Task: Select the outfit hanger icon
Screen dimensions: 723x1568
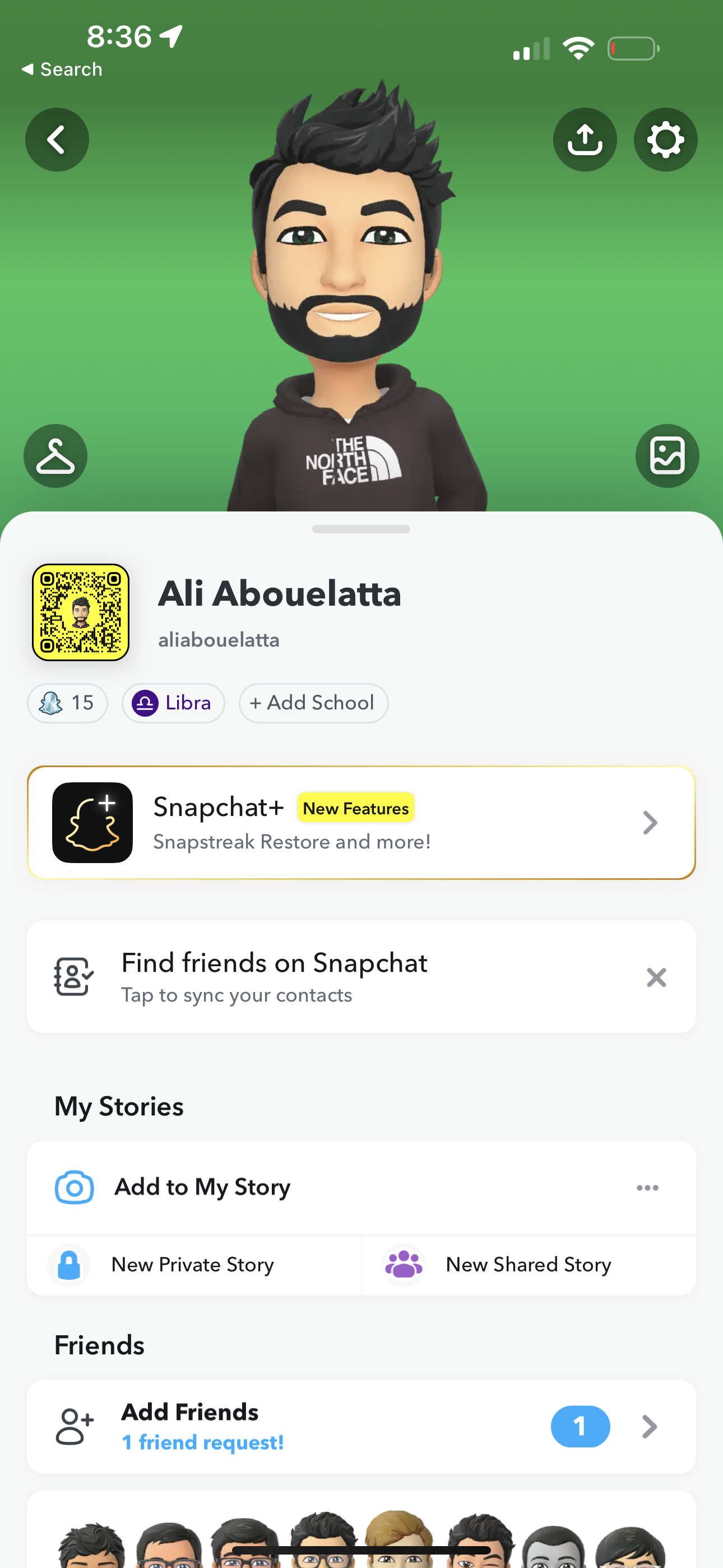Action: 55,455
